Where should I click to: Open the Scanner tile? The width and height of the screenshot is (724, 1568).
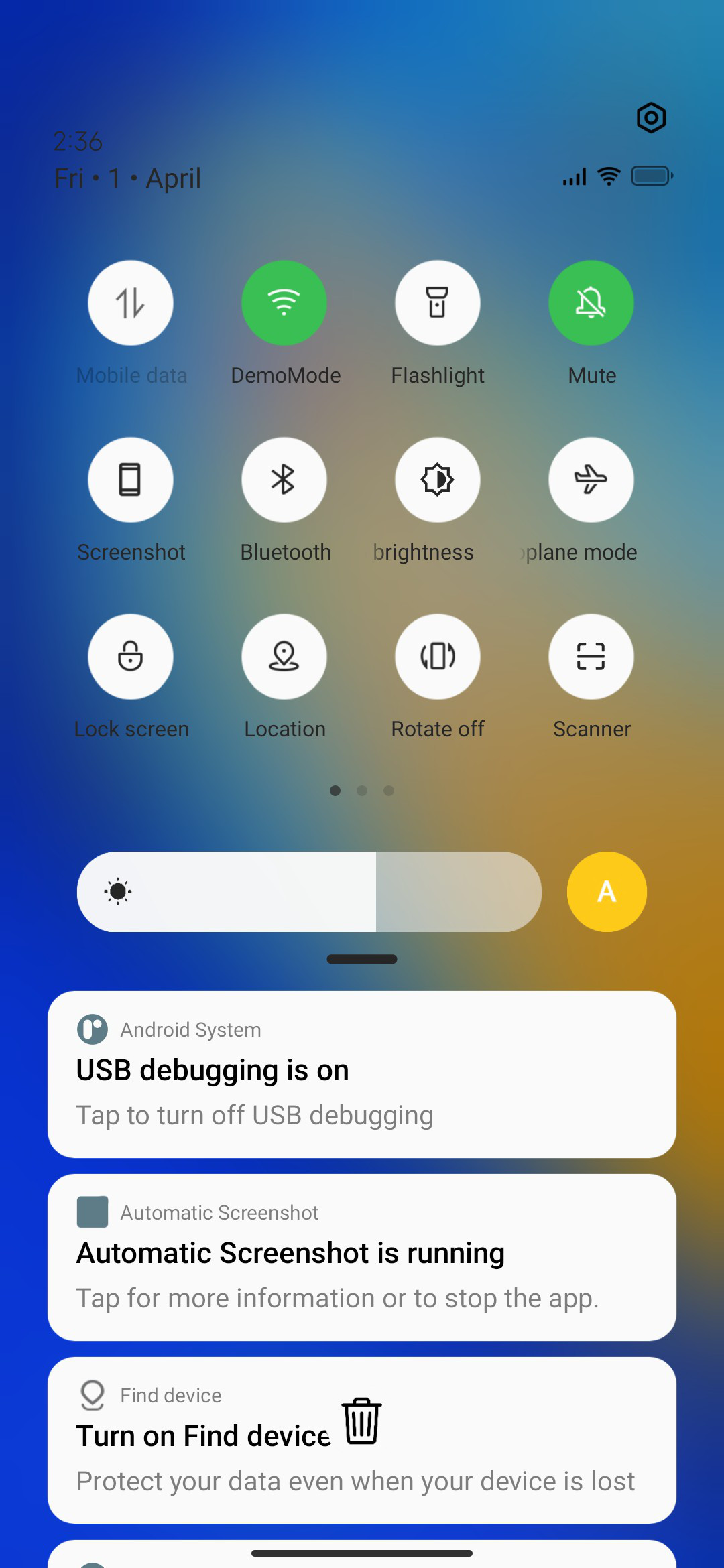591,657
